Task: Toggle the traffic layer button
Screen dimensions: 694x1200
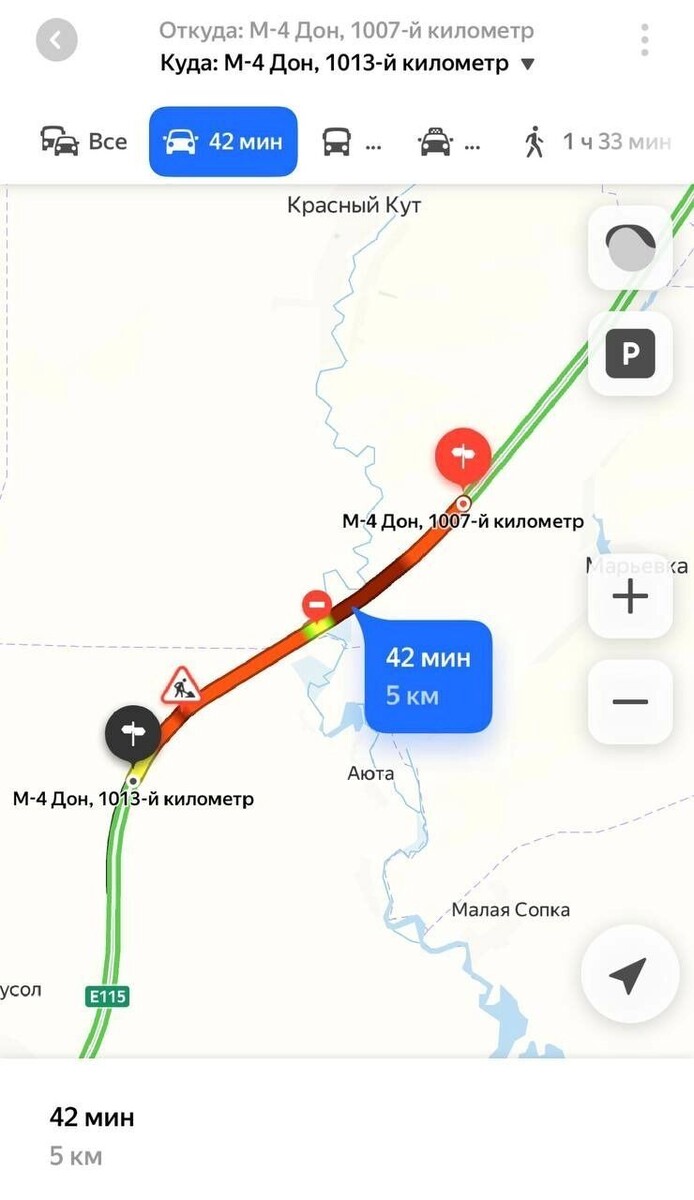Action: click(630, 248)
